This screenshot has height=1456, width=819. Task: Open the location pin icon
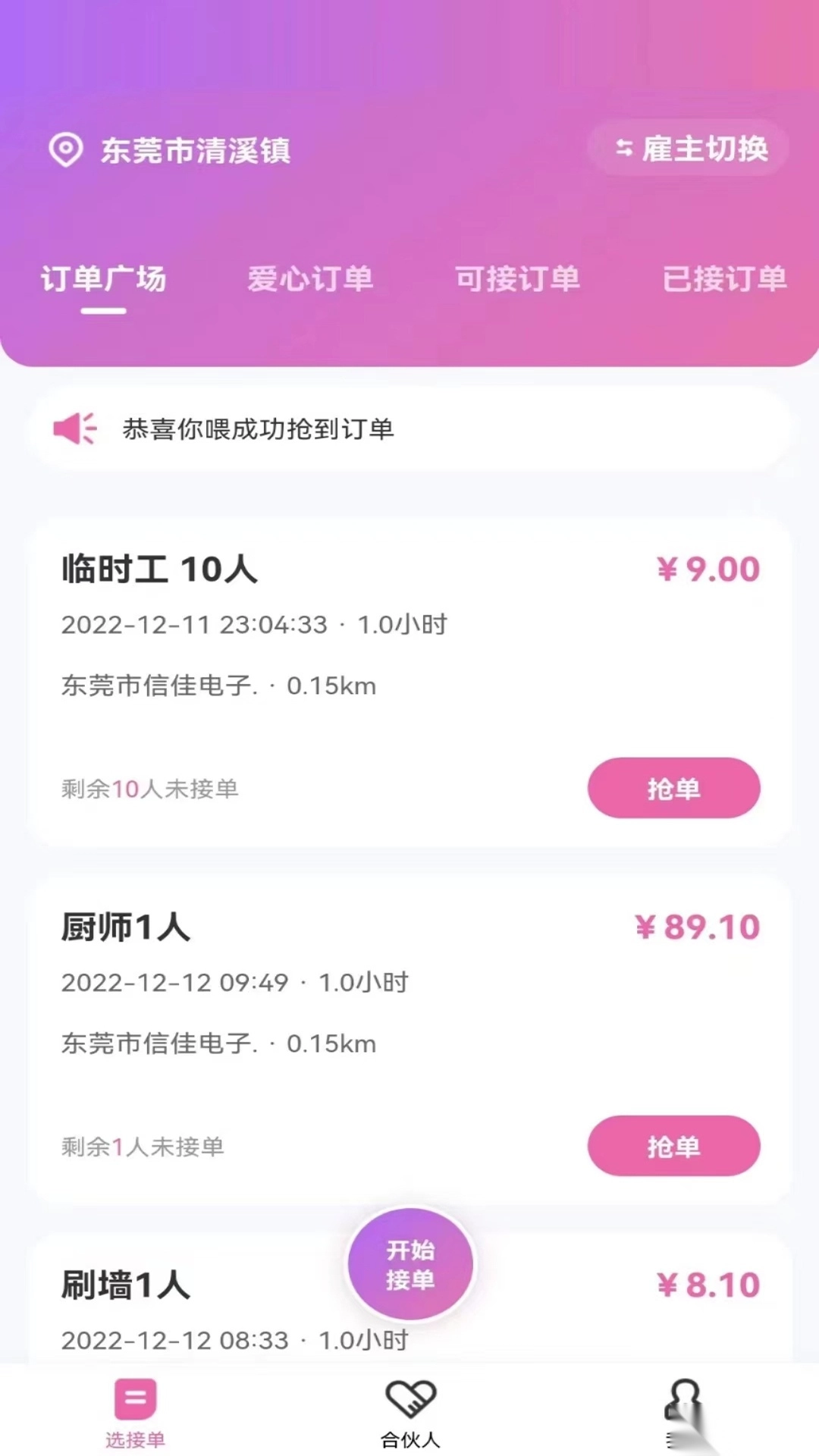coord(67,149)
